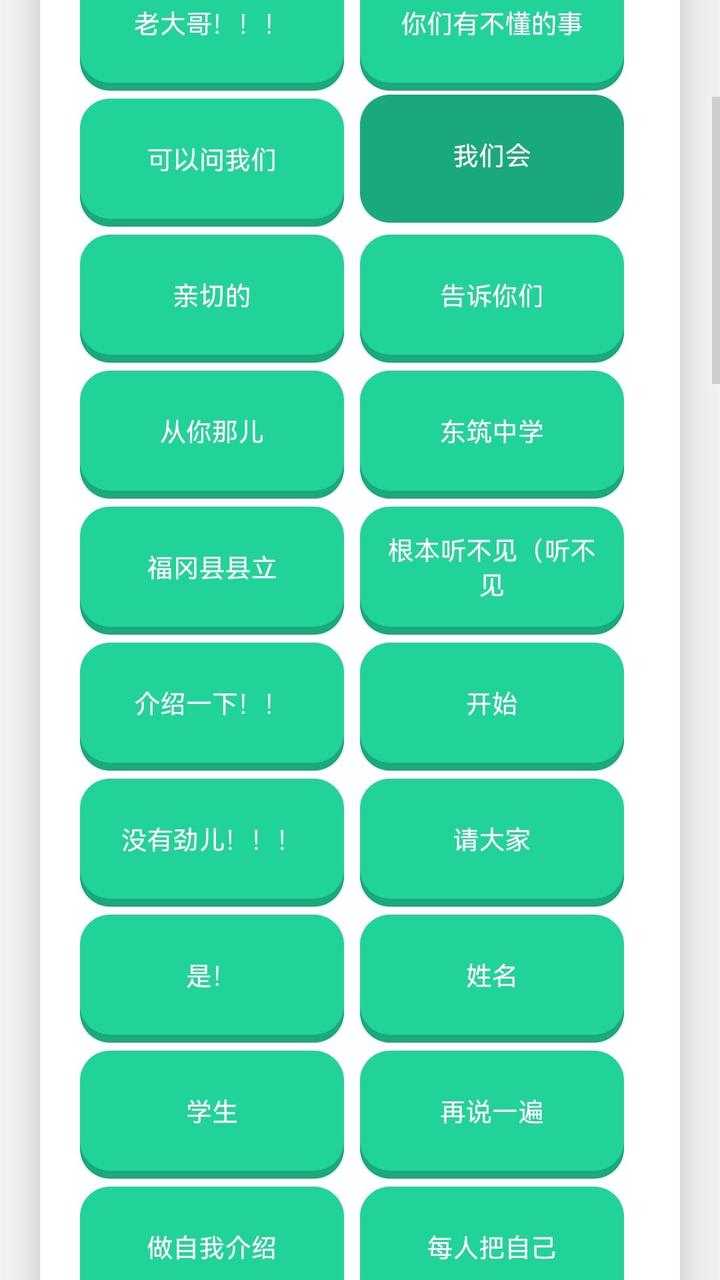This screenshot has width=720, height=1280.
Task: Select the 是! button
Action: tap(211, 976)
